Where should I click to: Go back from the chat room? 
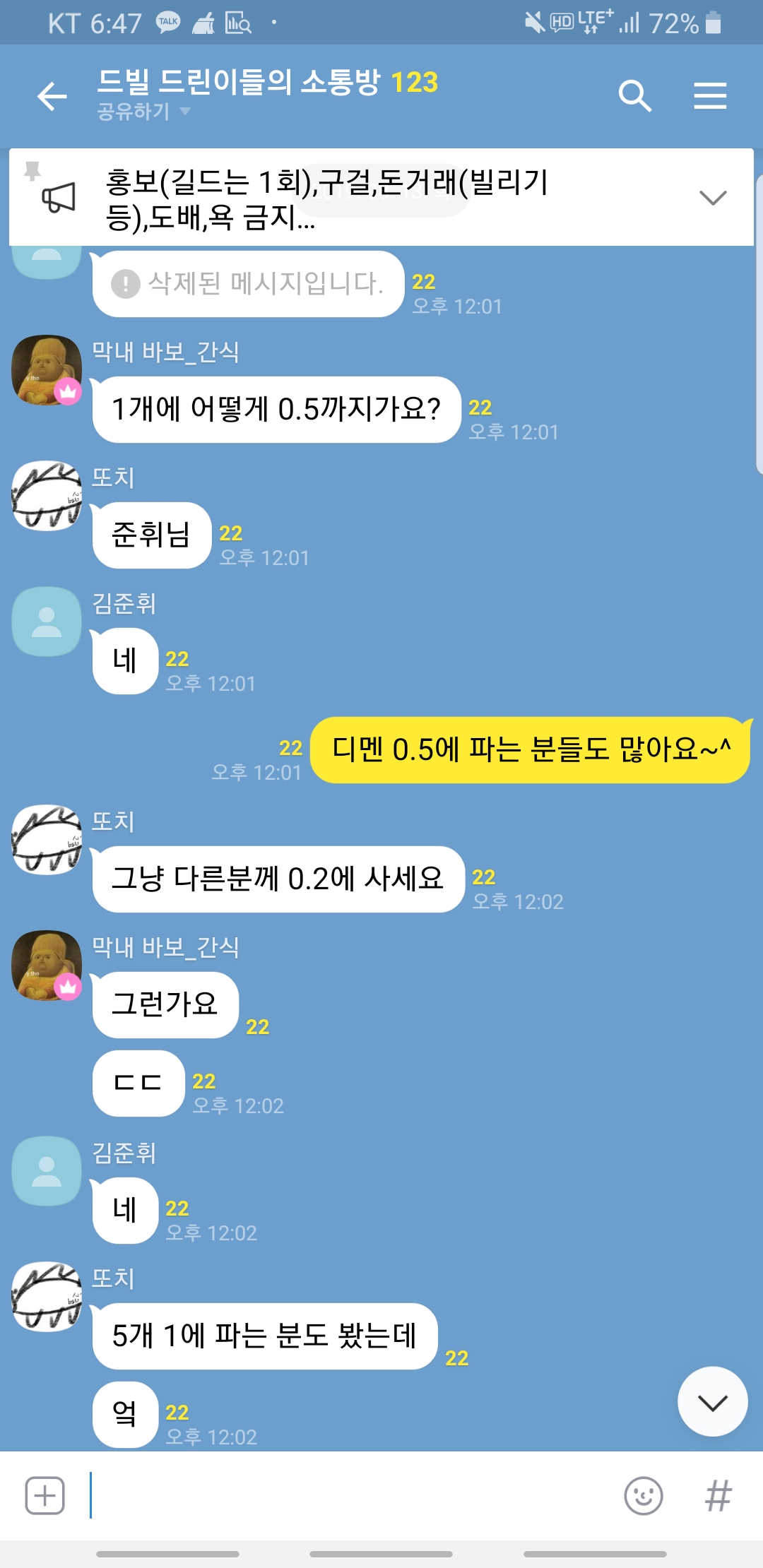(x=52, y=96)
